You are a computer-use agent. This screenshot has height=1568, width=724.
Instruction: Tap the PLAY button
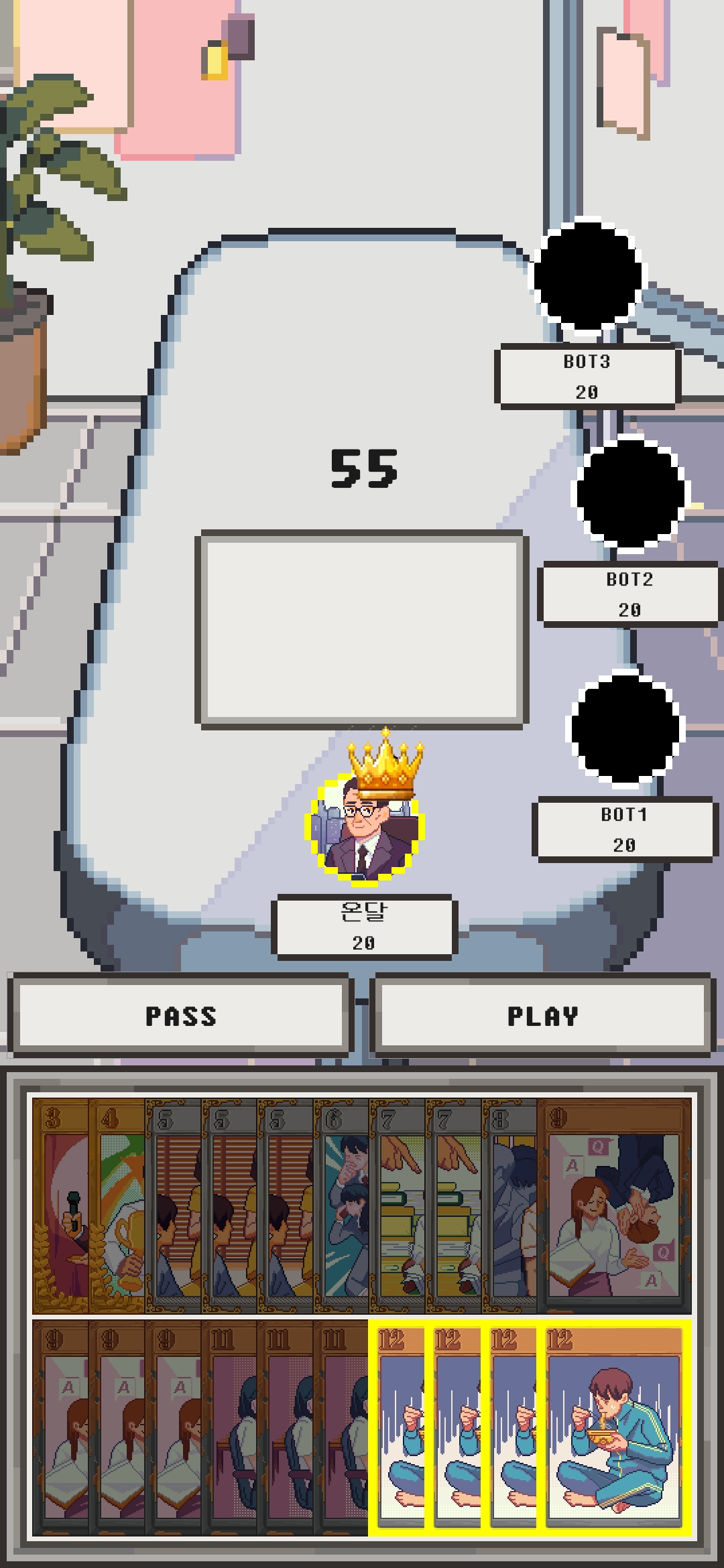(542, 1016)
